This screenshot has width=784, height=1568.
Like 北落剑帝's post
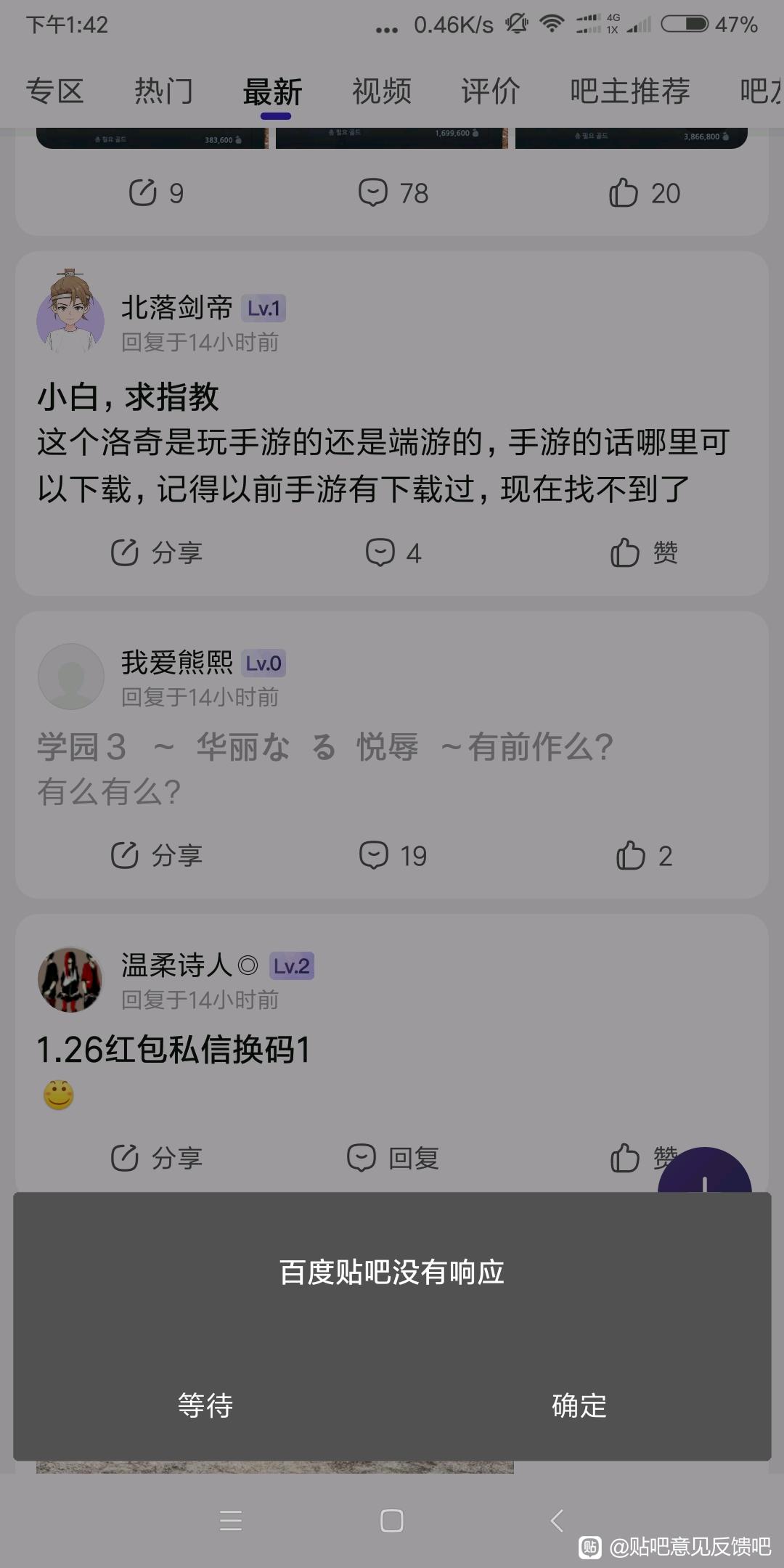point(644,553)
